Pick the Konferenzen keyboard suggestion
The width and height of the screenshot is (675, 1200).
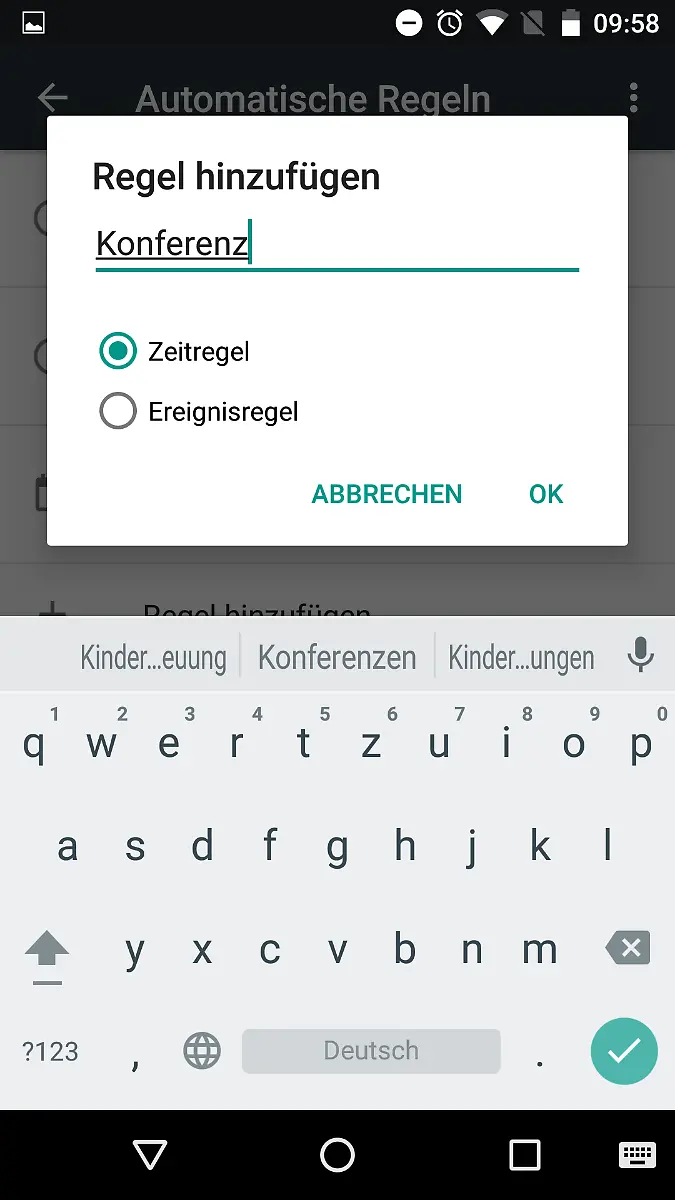pyautogui.click(x=337, y=657)
